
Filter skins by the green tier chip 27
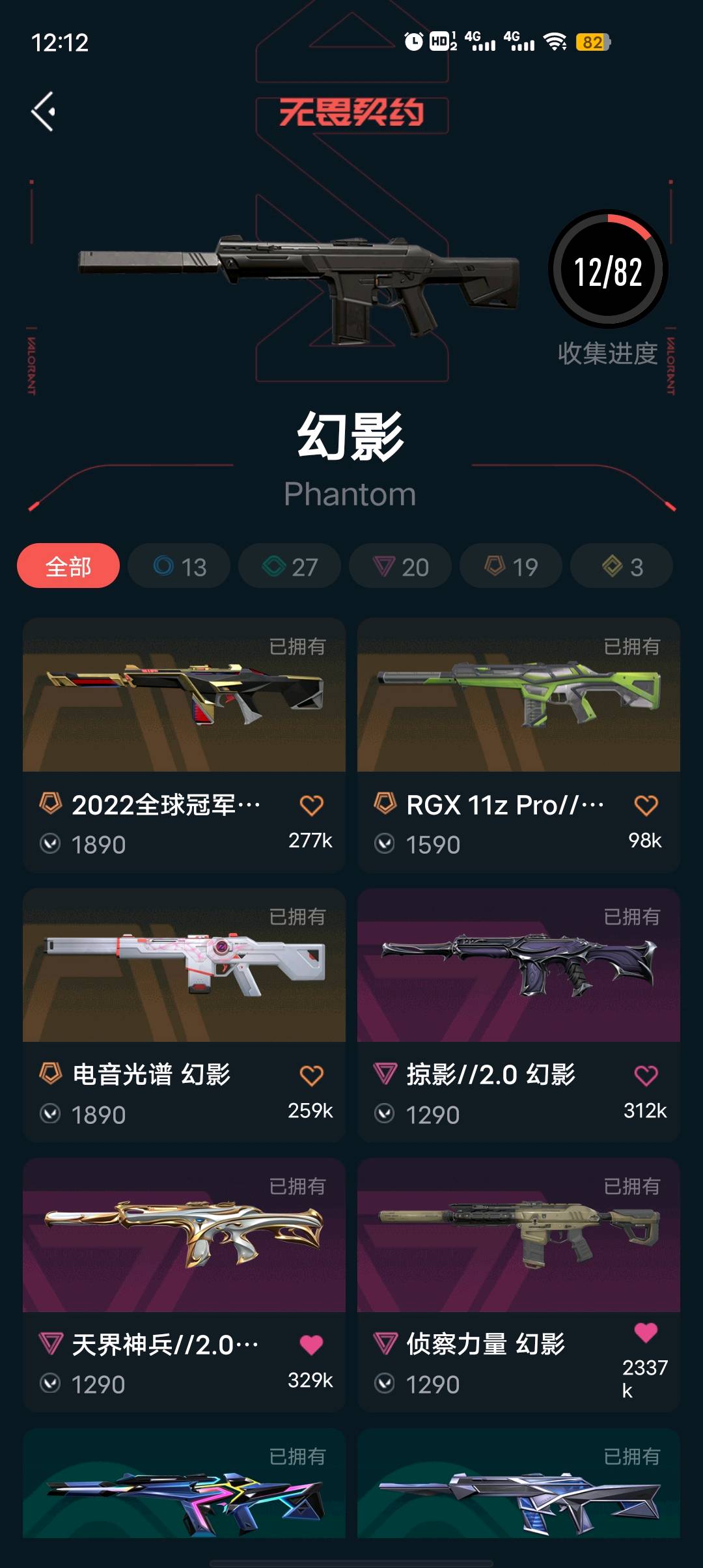[x=290, y=566]
